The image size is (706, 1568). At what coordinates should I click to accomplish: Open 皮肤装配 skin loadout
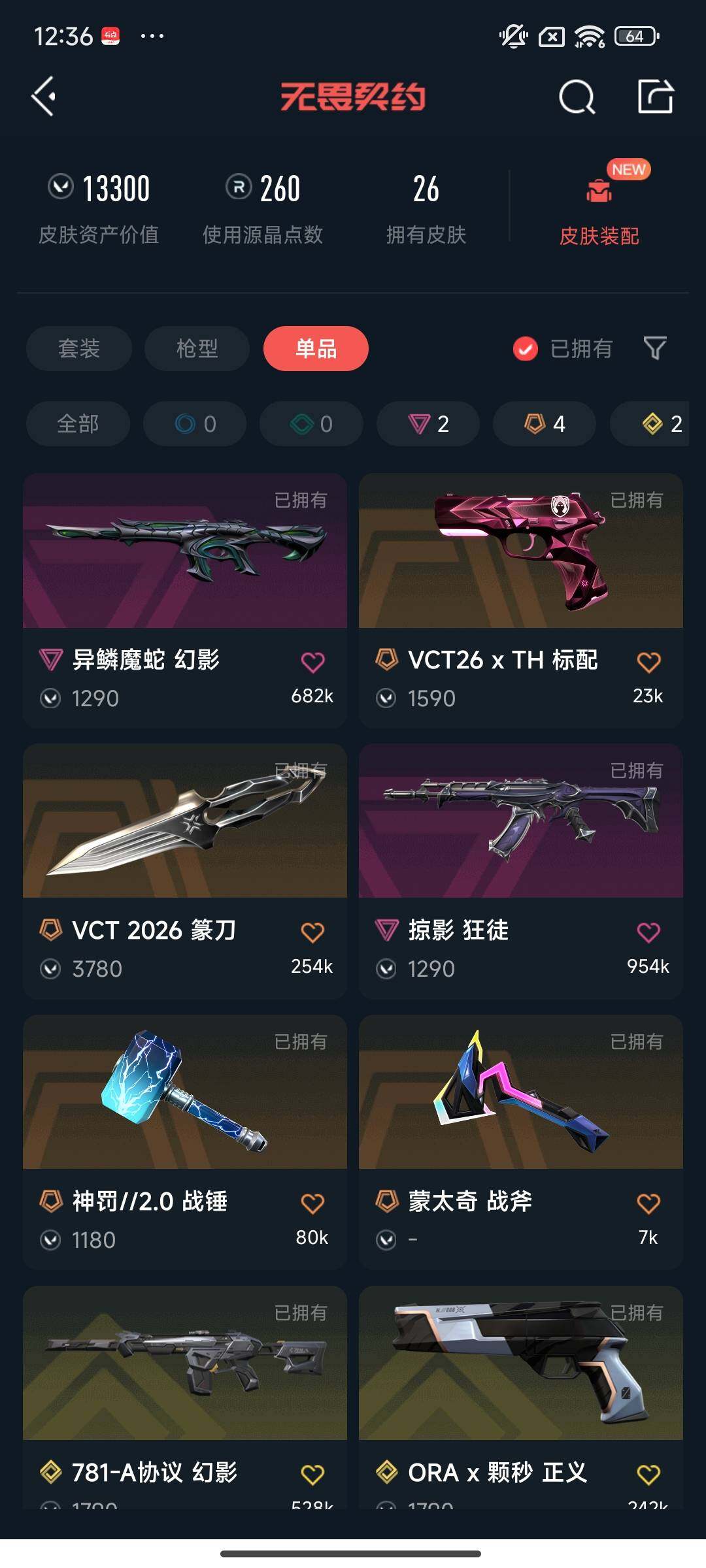[599, 208]
